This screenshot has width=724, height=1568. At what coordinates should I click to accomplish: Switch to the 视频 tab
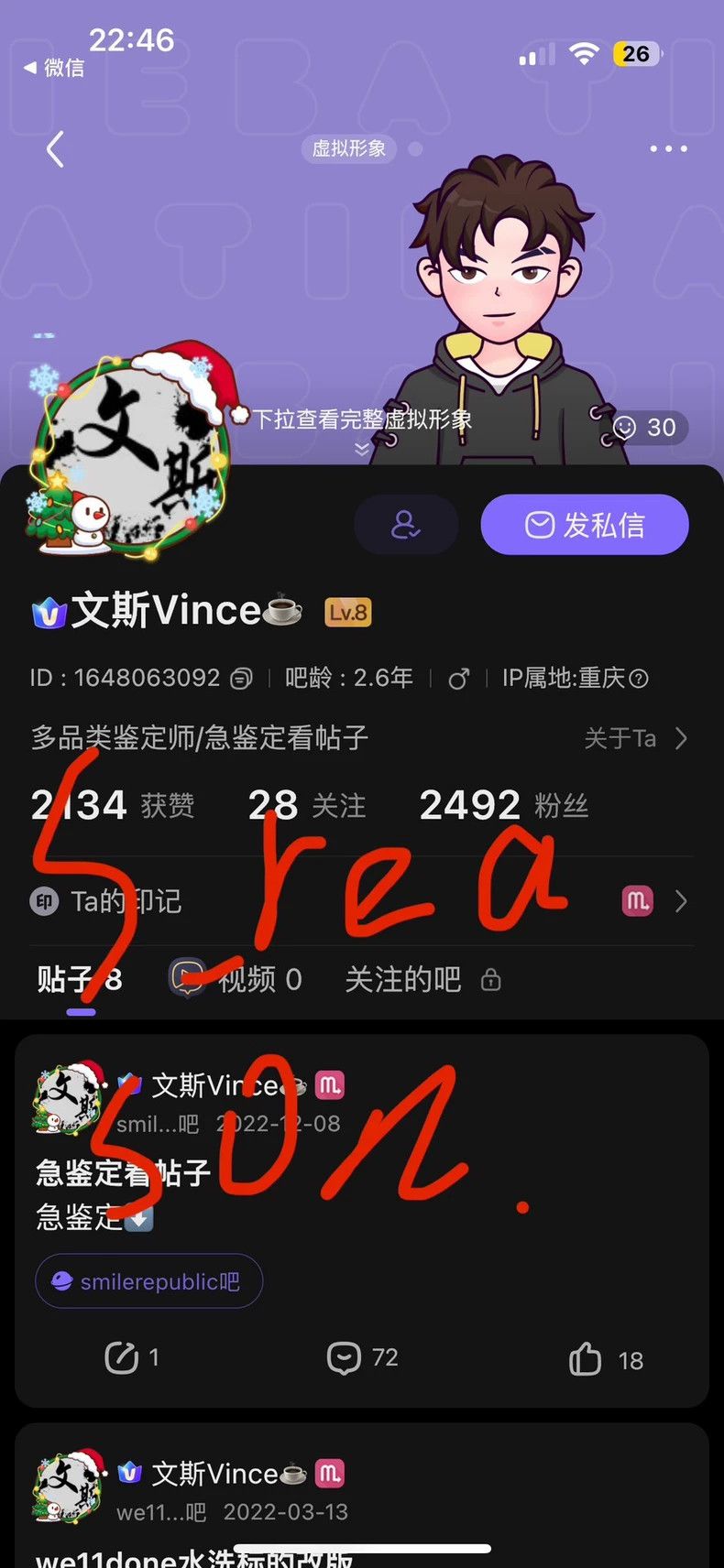pos(236,979)
